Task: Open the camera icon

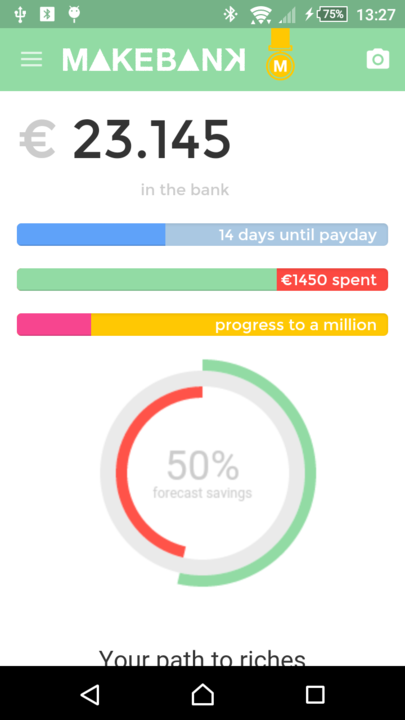Action: tap(378, 59)
